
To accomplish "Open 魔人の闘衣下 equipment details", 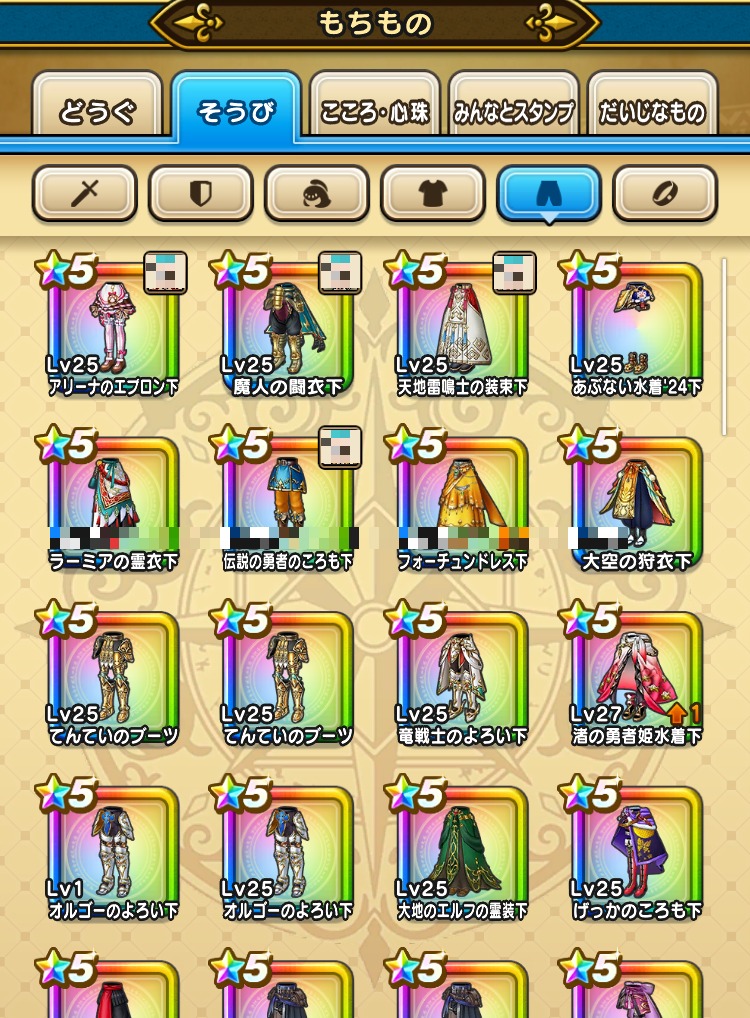I will (287, 330).
